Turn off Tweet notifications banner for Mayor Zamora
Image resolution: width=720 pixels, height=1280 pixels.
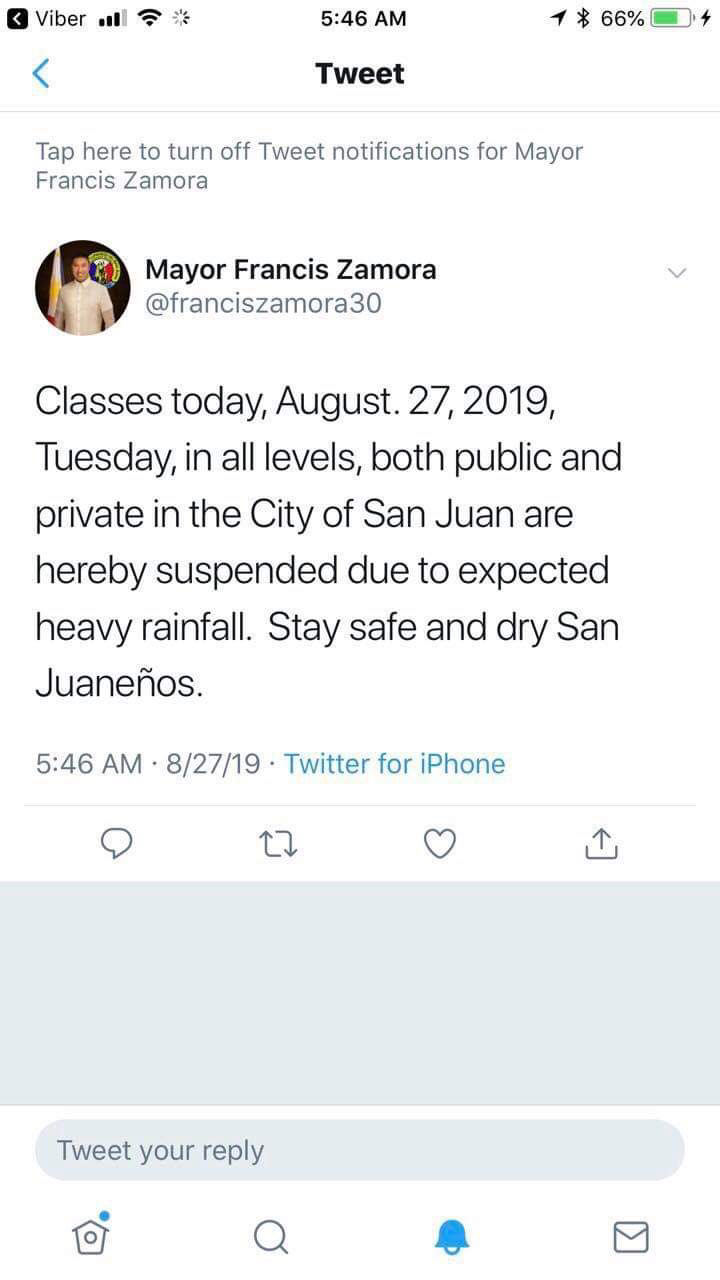(308, 166)
